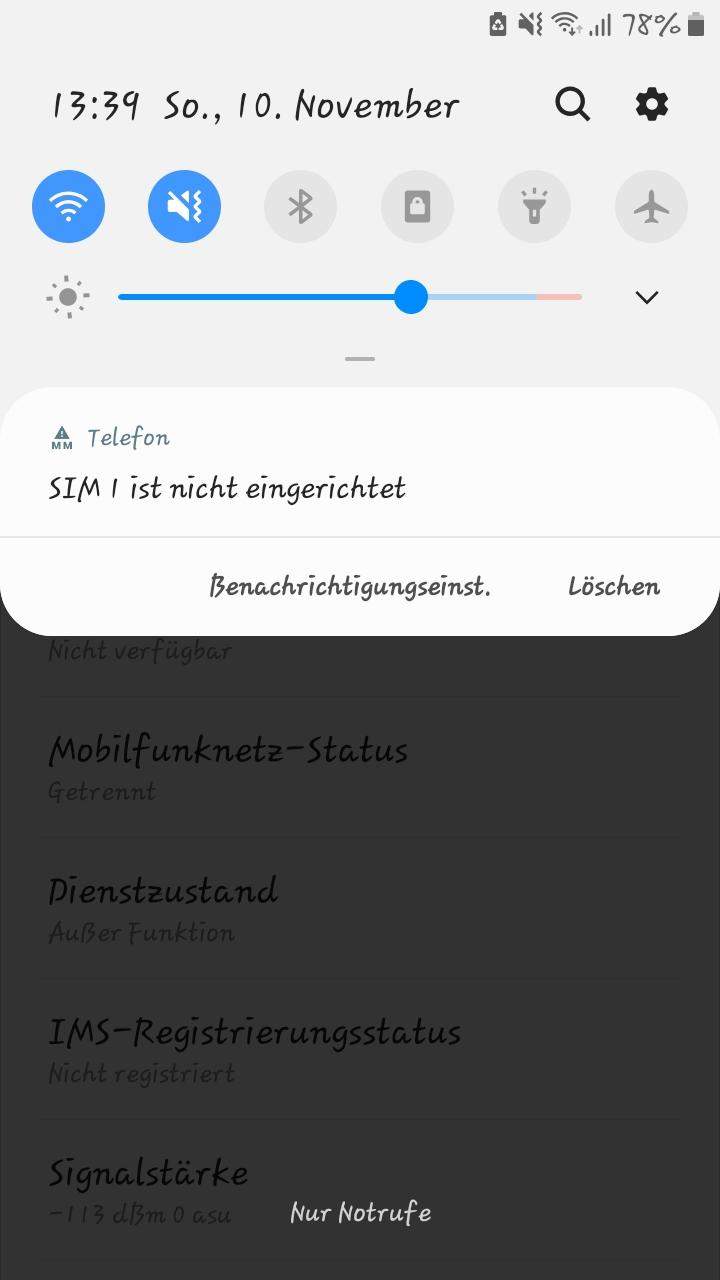The image size is (720, 1280).
Task: Open Benachrichtigungseinst. for this notification
Action: pos(350,586)
